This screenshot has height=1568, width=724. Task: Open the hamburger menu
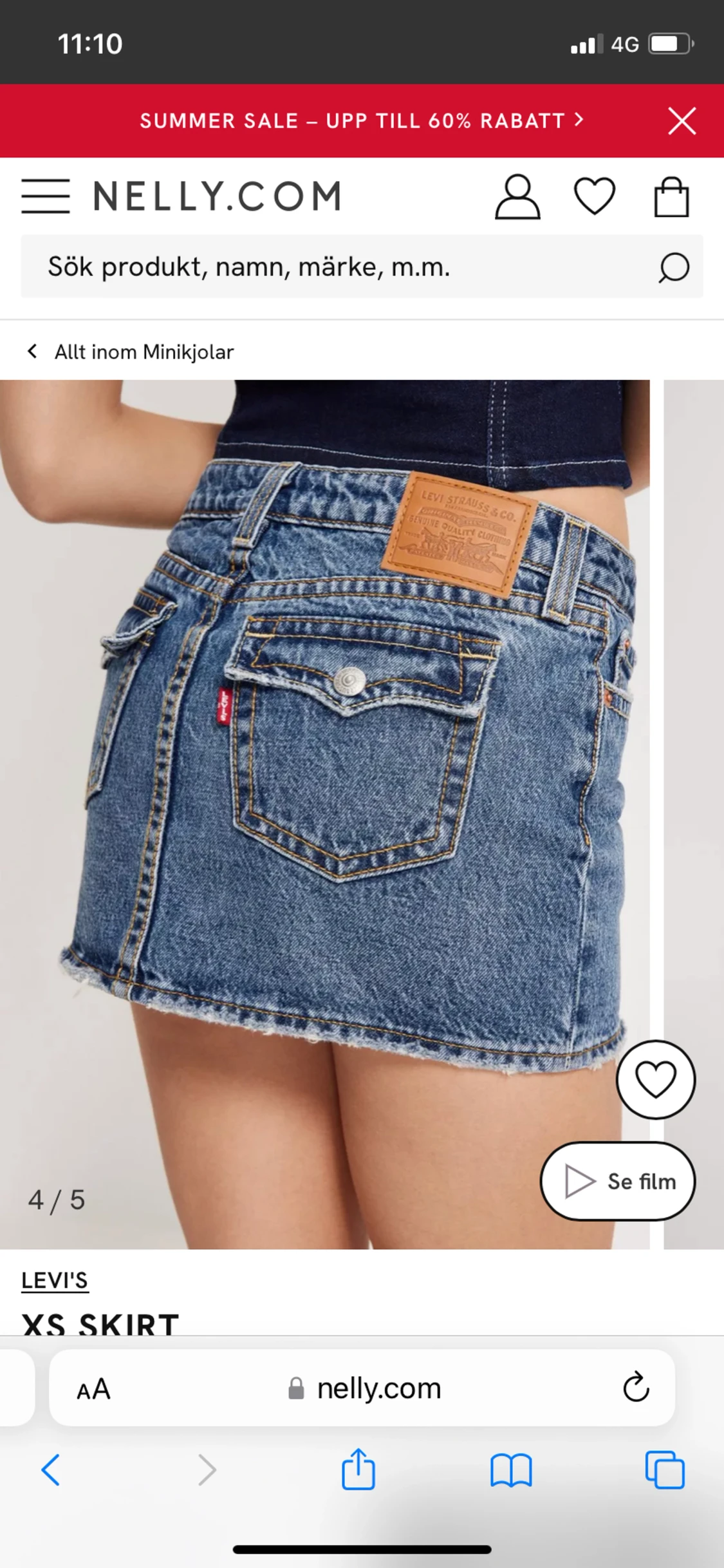coord(45,196)
